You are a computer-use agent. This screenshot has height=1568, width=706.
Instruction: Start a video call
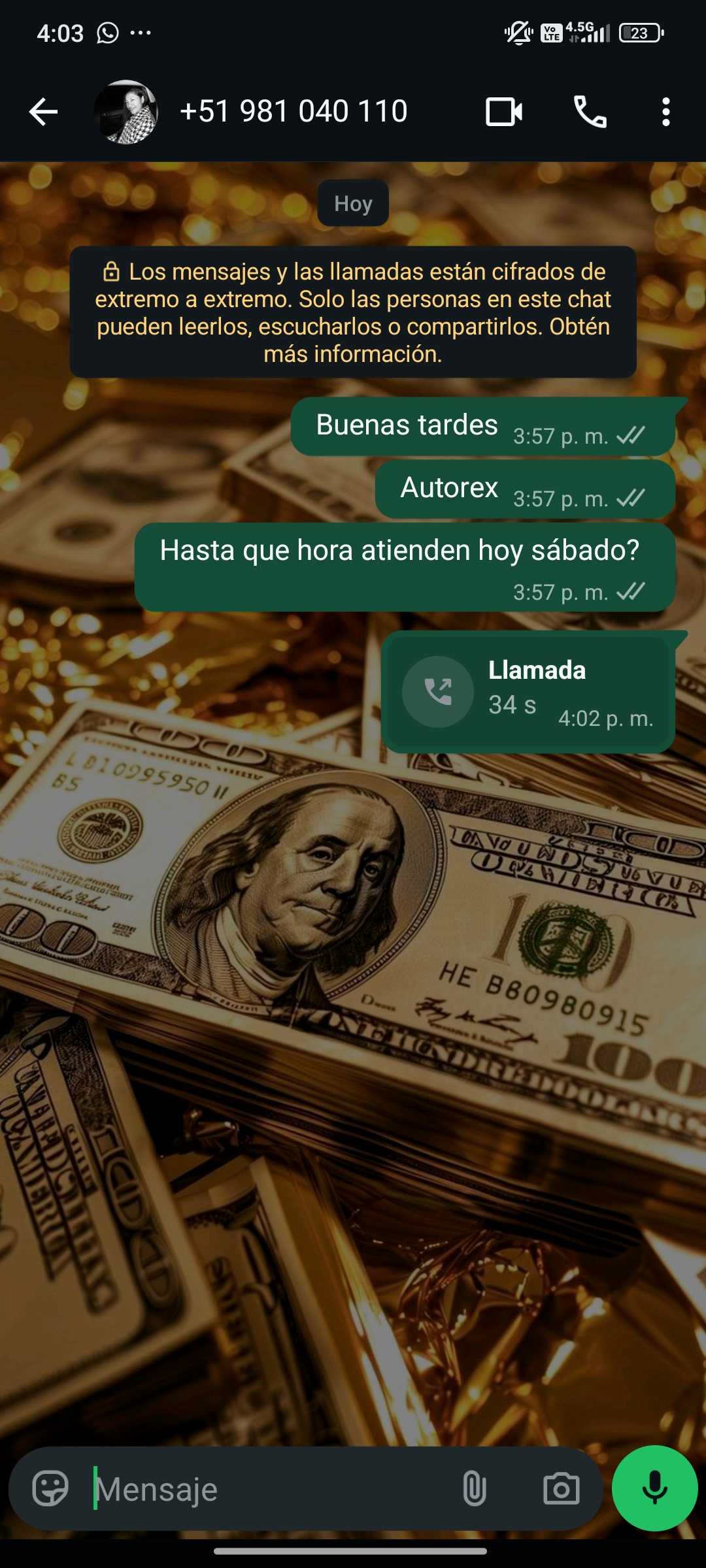pyautogui.click(x=503, y=112)
